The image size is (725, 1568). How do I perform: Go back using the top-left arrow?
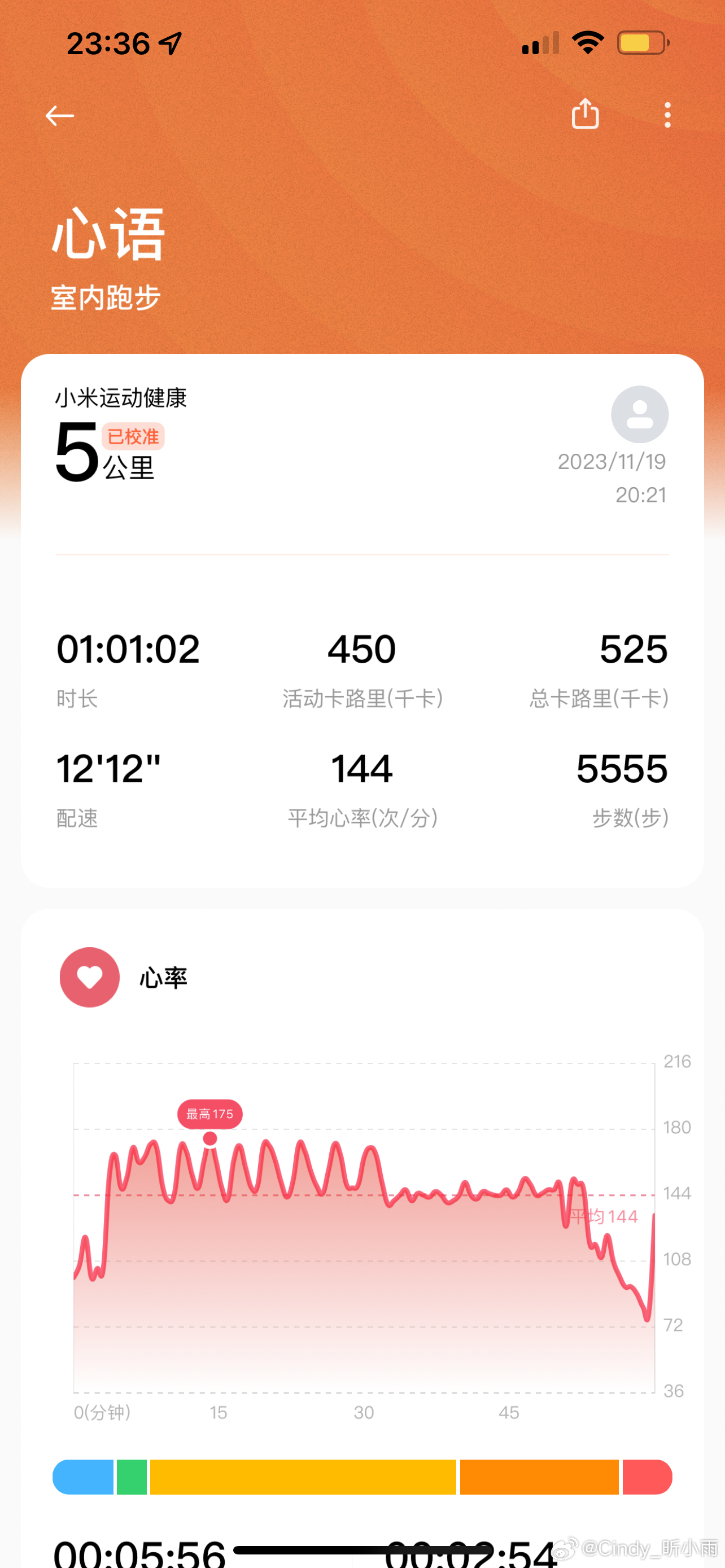(x=60, y=116)
